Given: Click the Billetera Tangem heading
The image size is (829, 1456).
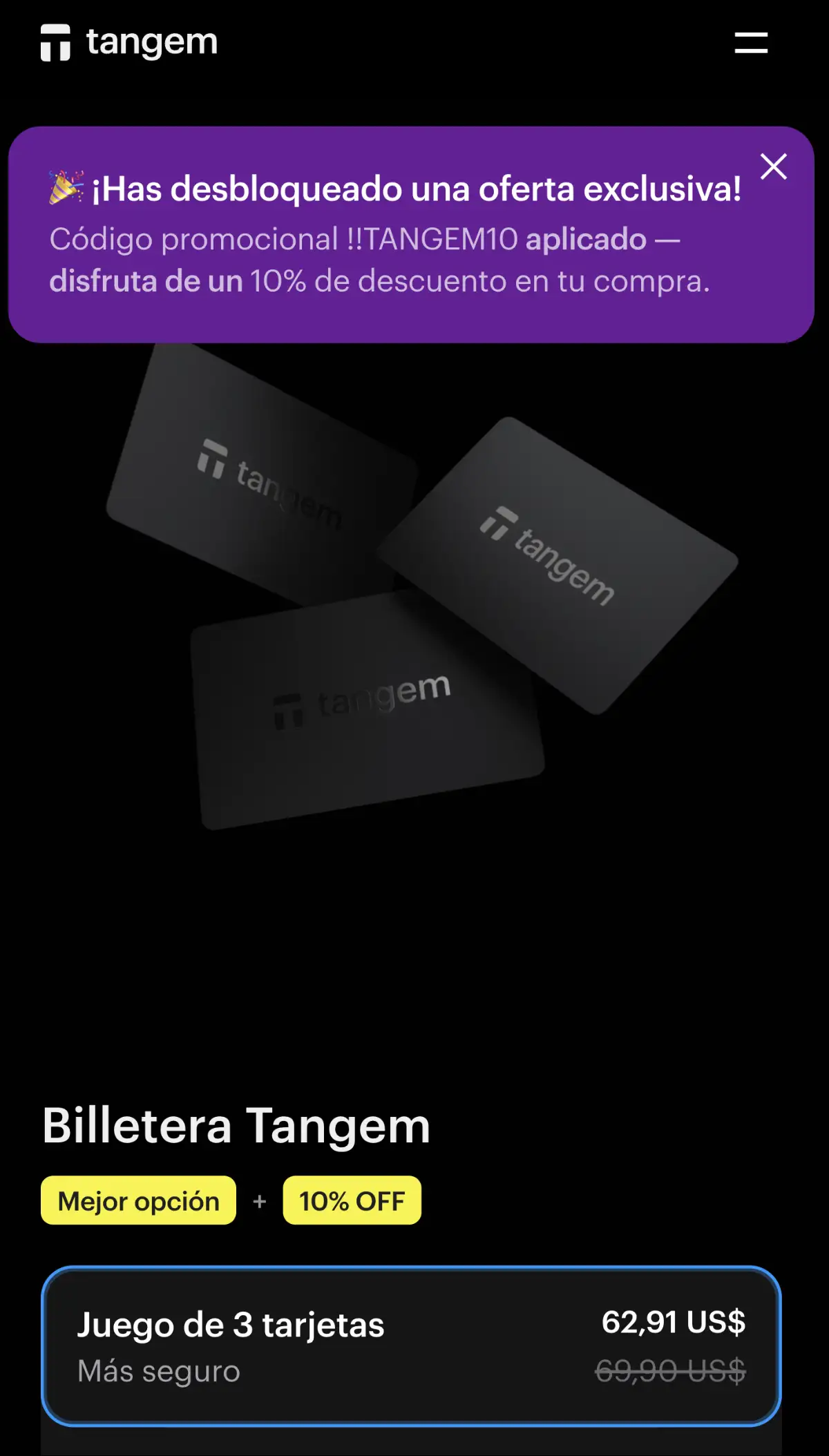Looking at the screenshot, I should point(236,1124).
